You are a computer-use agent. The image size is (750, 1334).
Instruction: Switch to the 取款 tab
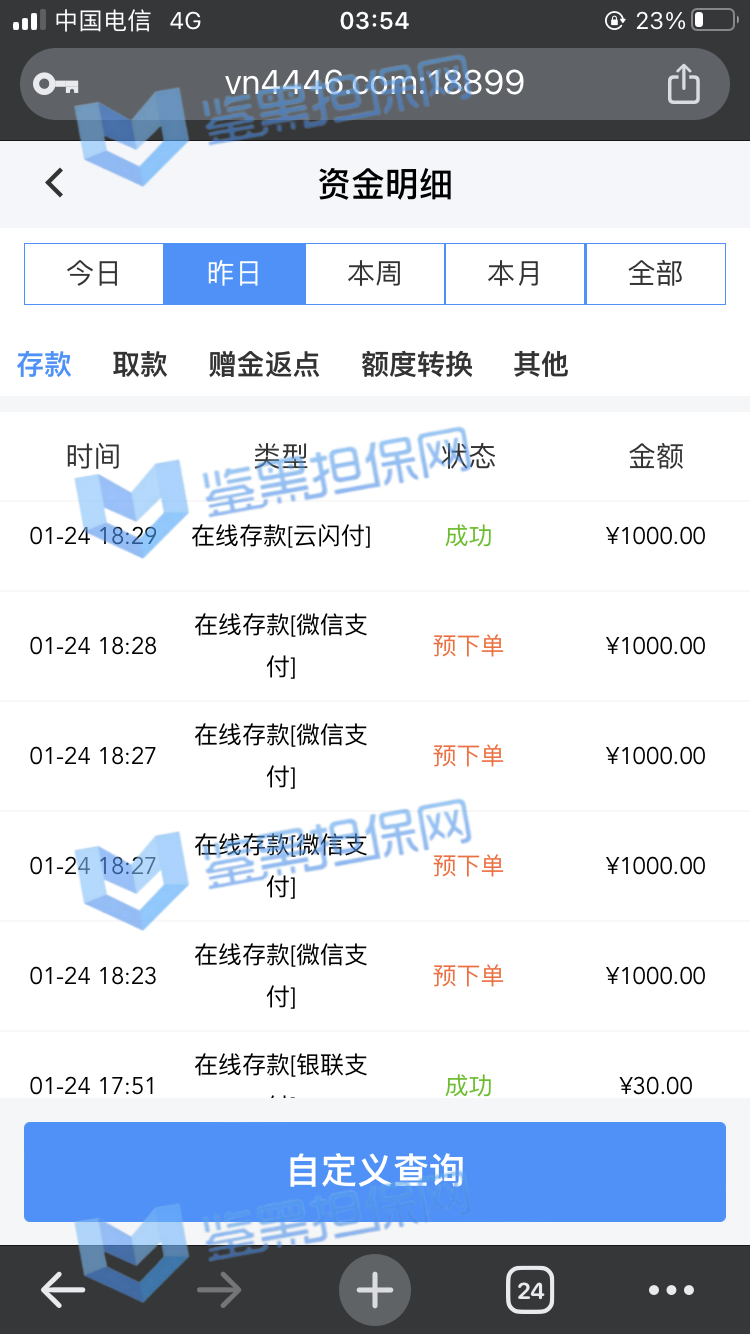pyautogui.click(x=140, y=364)
